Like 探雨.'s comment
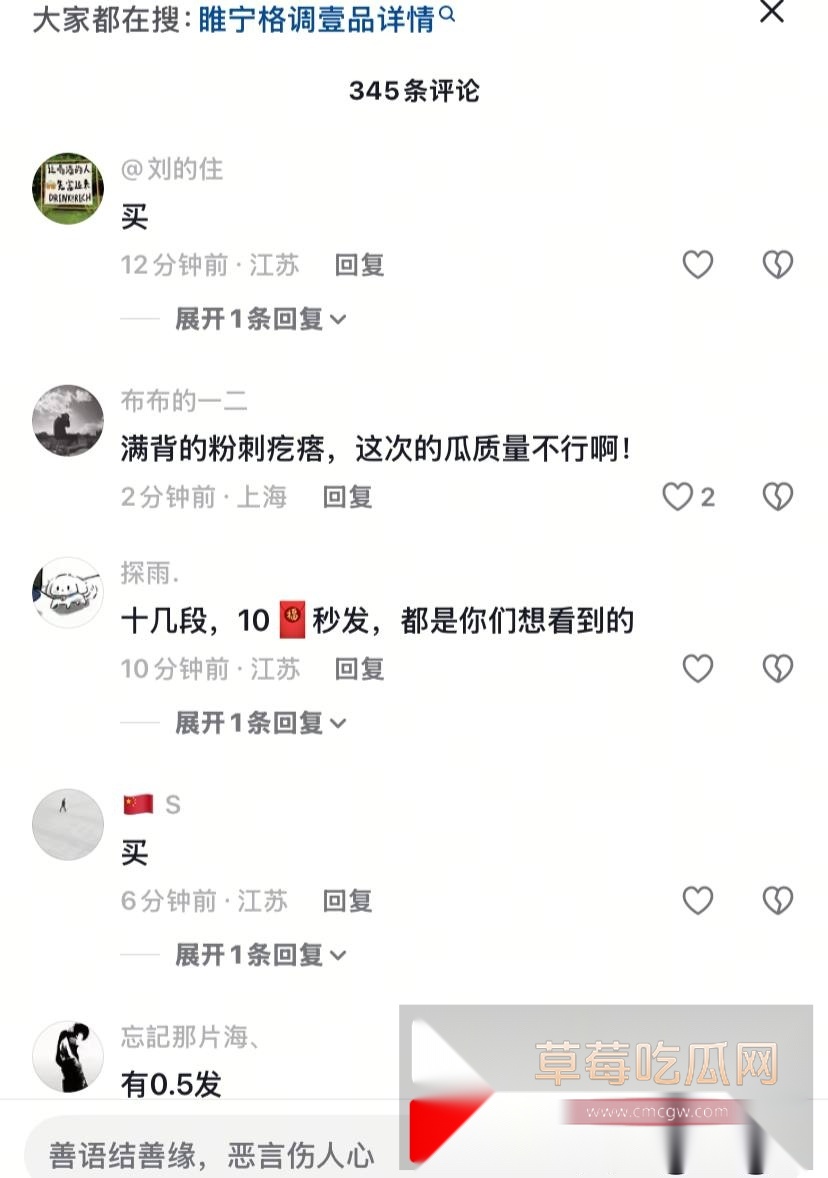 [x=697, y=669]
